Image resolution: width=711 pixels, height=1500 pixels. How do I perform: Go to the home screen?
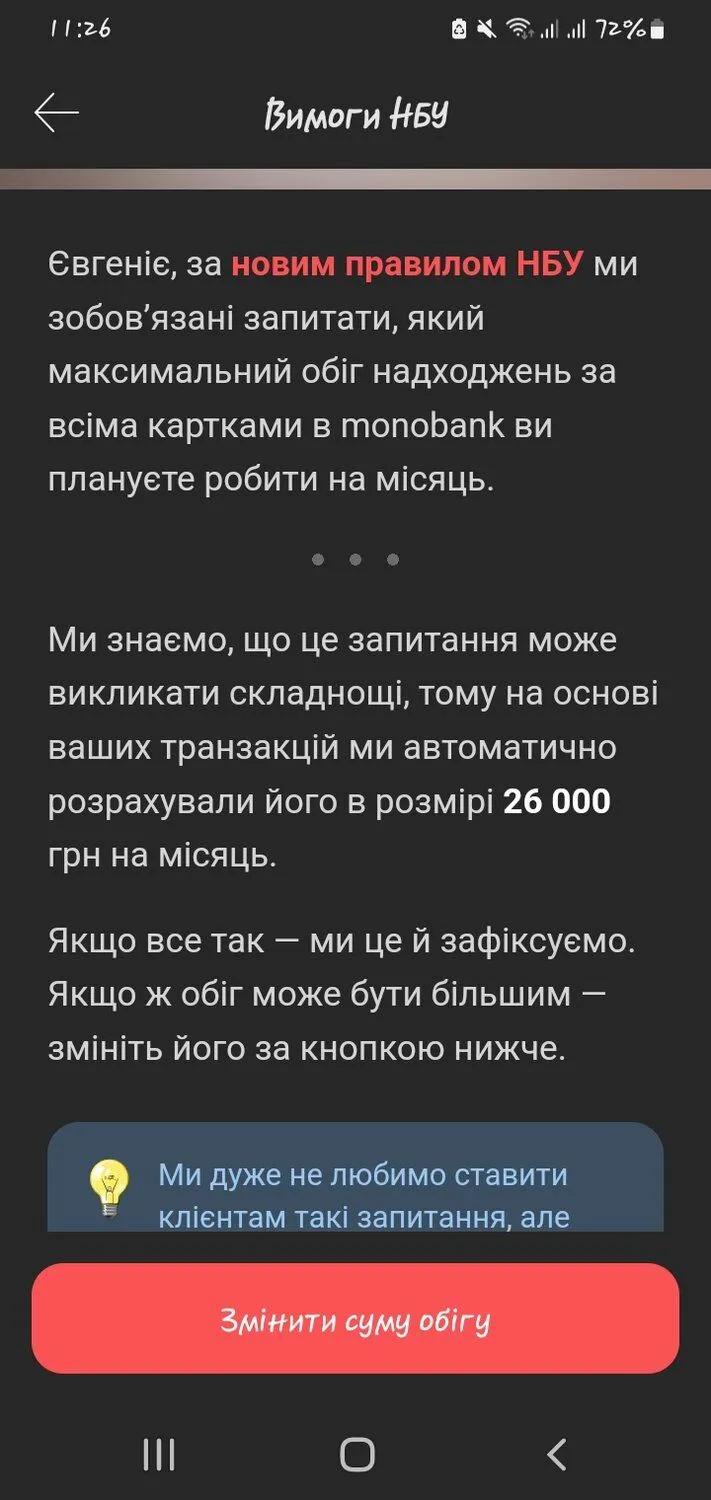coord(356,1454)
